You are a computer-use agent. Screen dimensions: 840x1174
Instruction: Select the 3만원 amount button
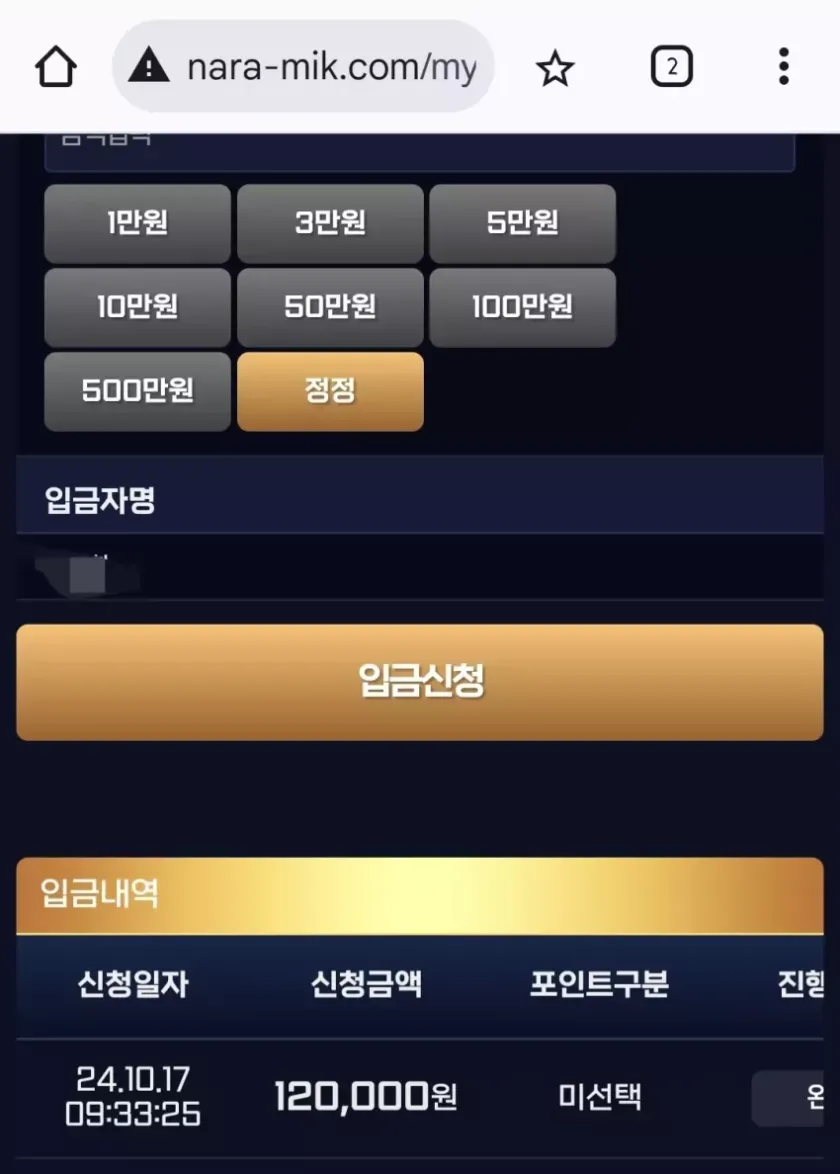[330, 223]
